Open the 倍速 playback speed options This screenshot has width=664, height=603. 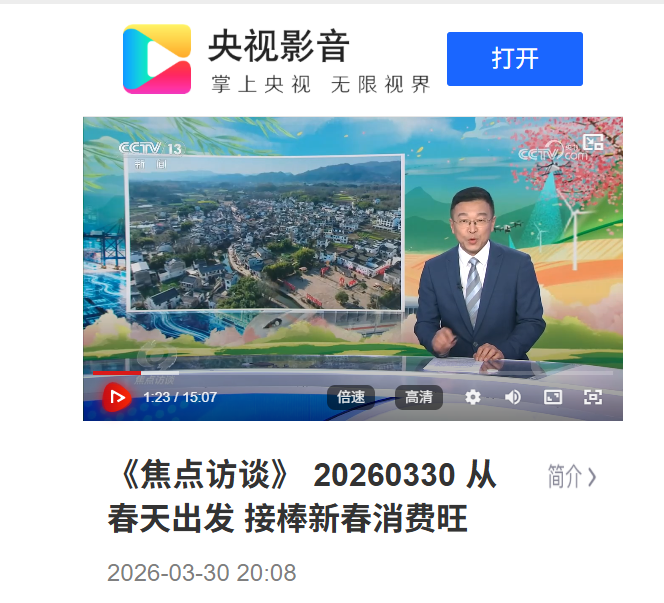pyautogui.click(x=351, y=397)
